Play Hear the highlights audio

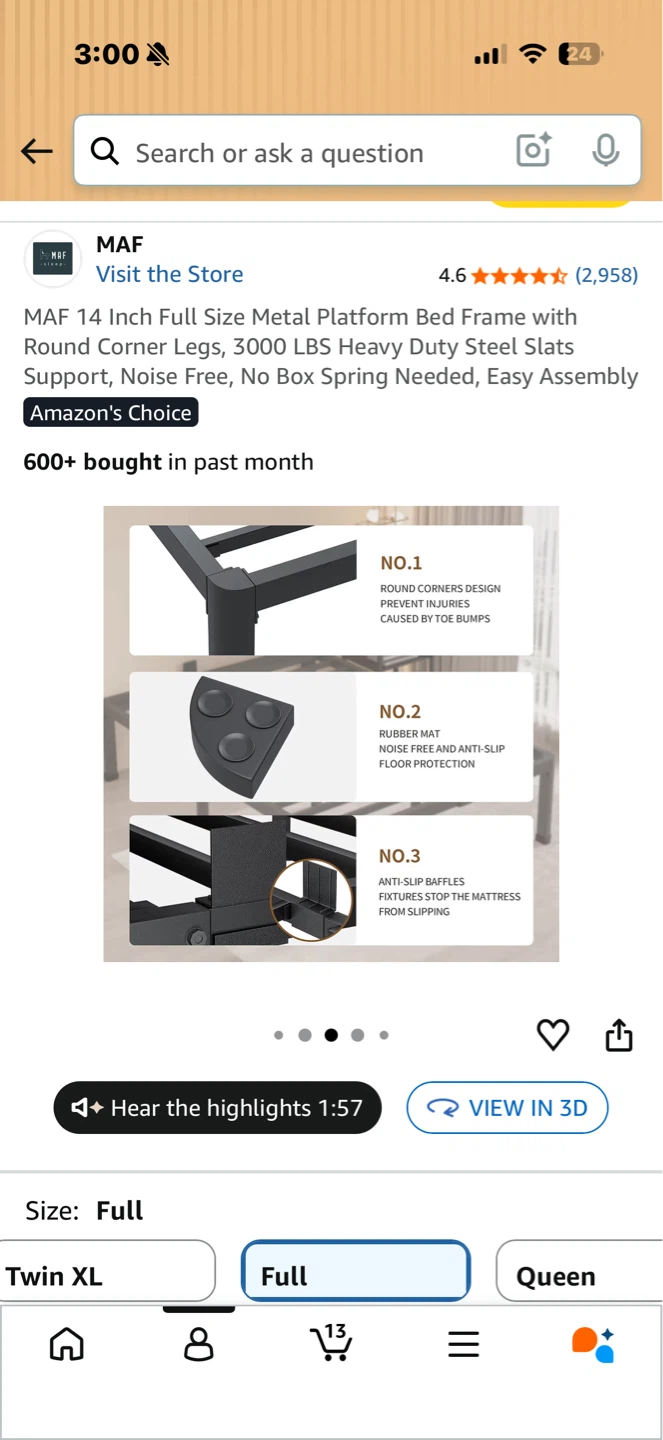(x=217, y=1108)
